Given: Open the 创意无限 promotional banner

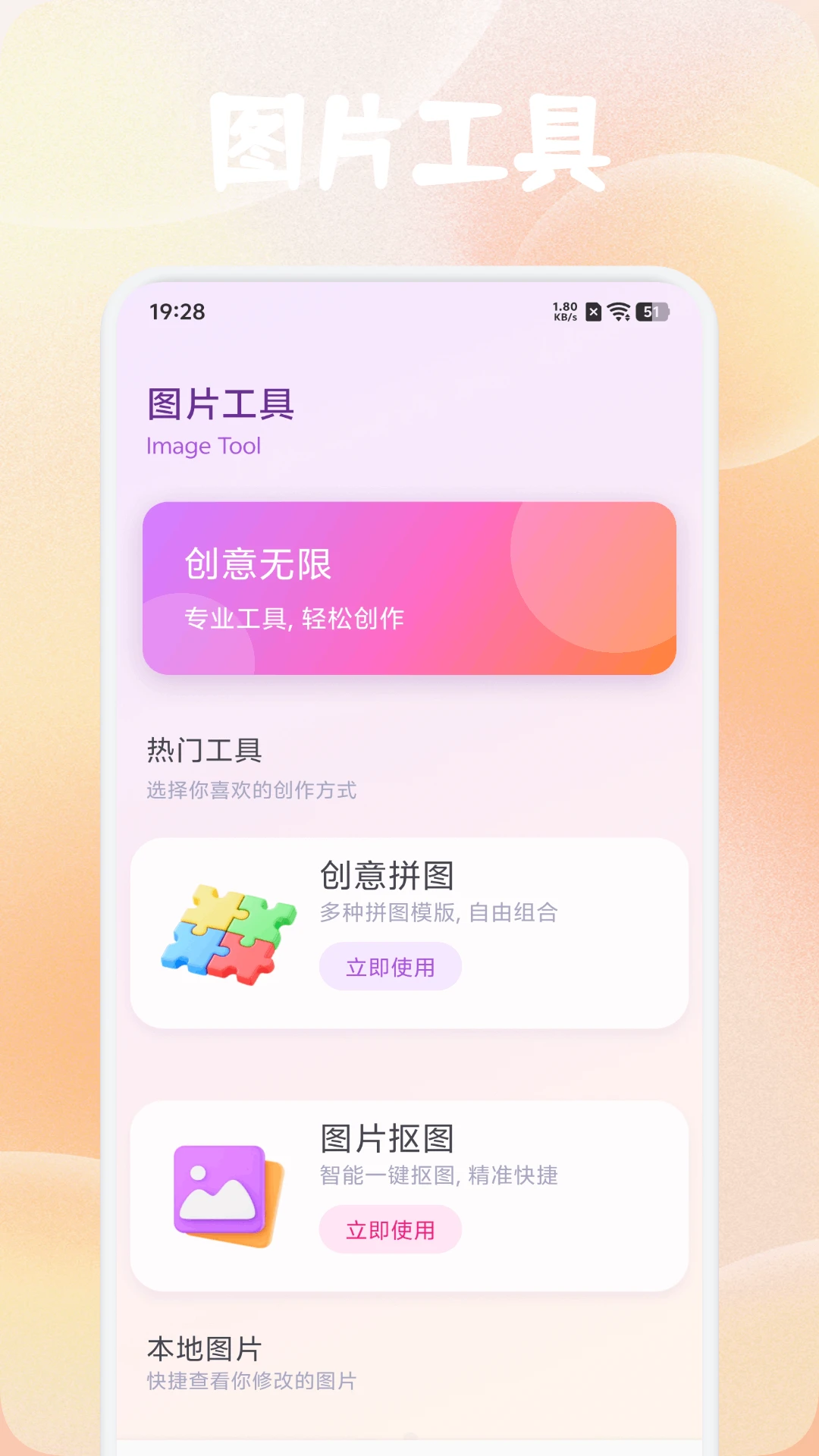Looking at the screenshot, I should [x=409, y=588].
